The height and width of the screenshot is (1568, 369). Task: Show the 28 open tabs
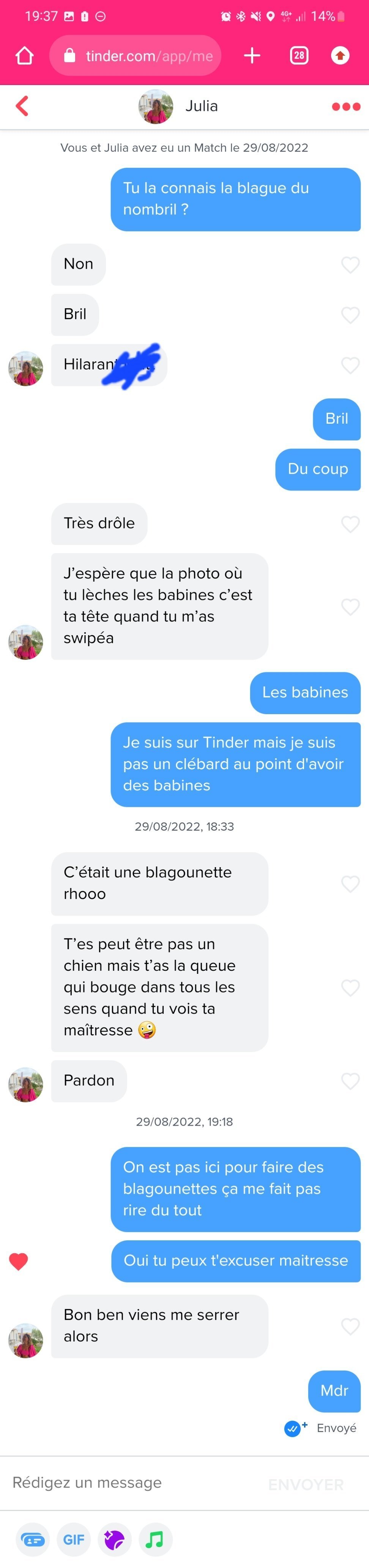pyautogui.click(x=298, y=56)
